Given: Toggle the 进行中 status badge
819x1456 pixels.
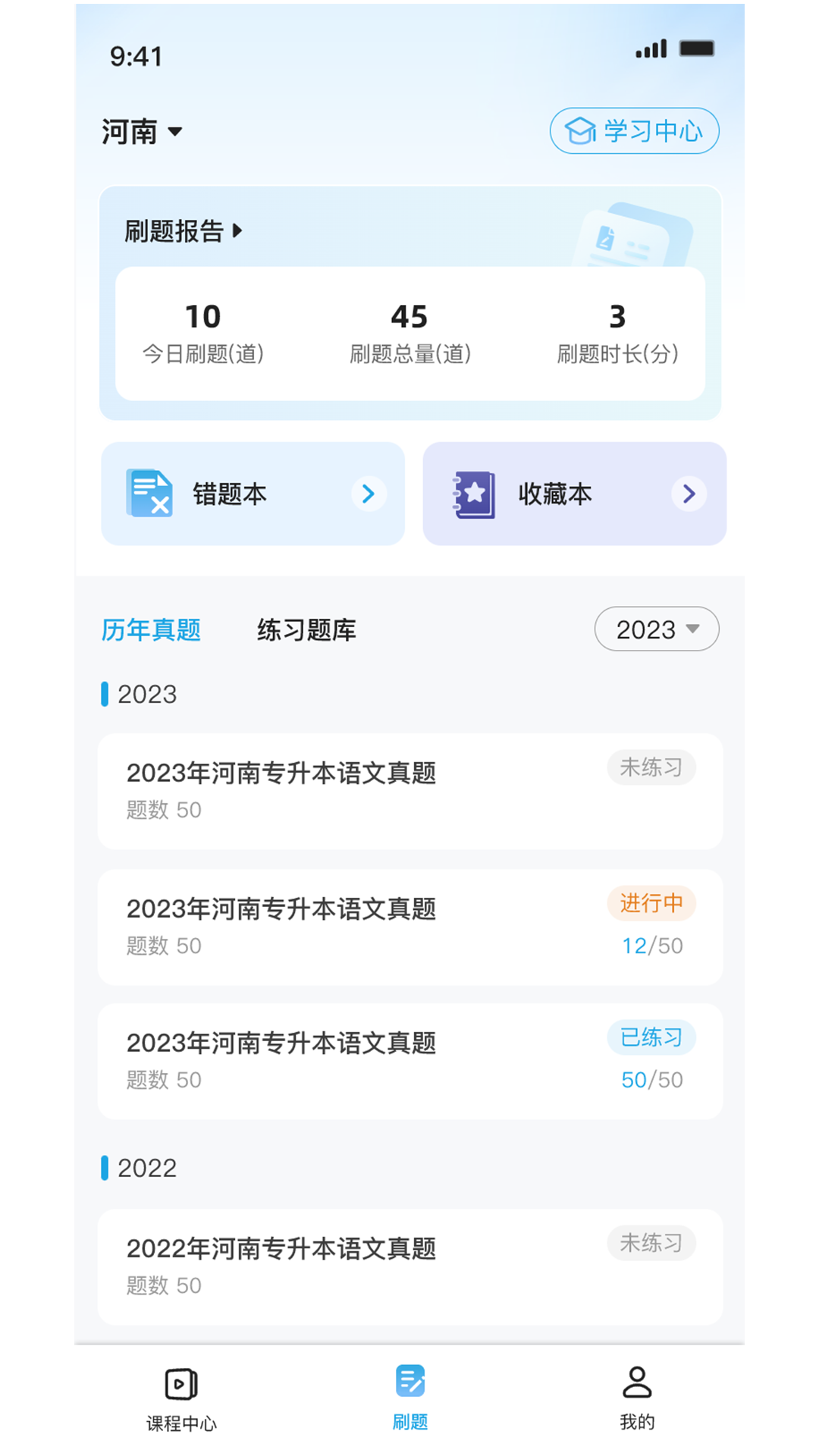Looking at the screenshot, I should point(651,902).
